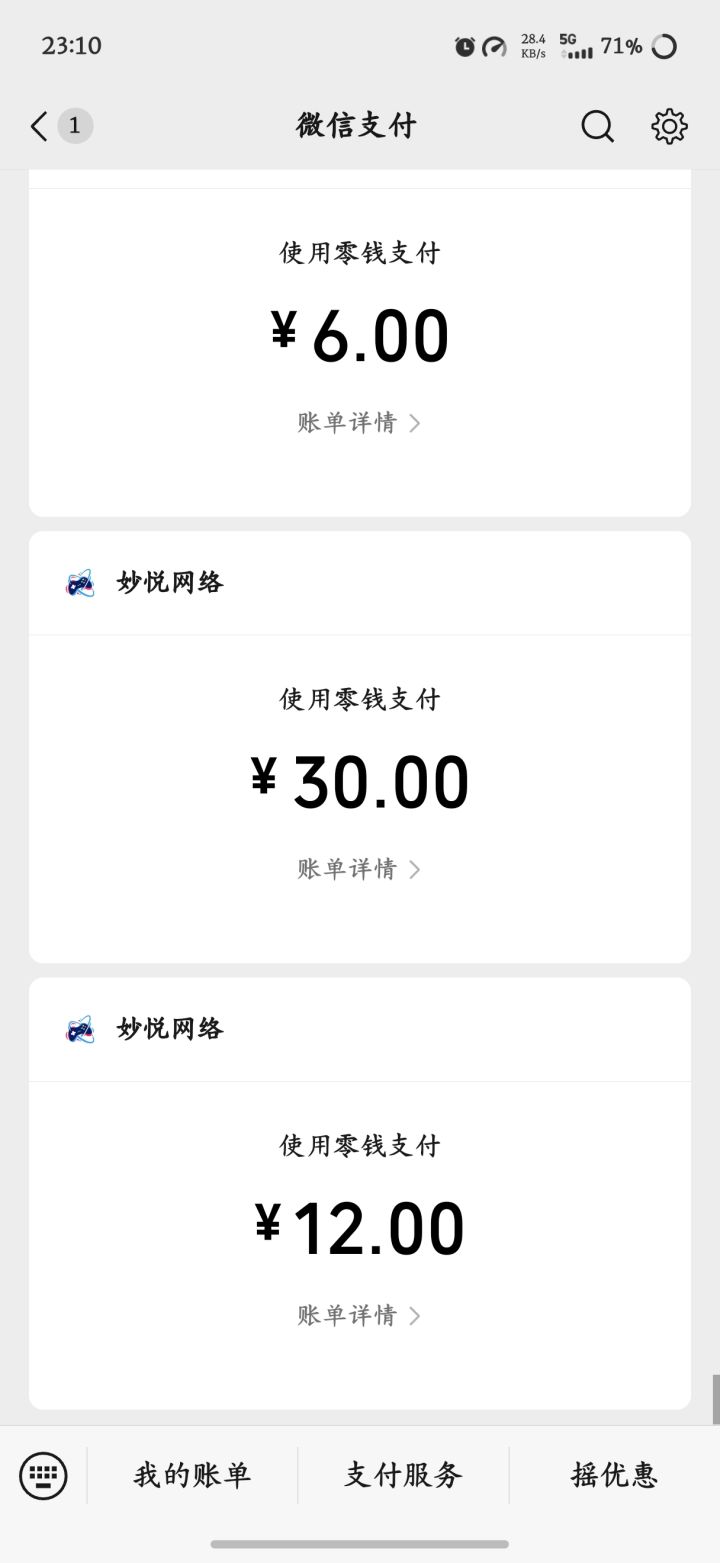The width and height of the screenshot is (720, 1563).
Task: Open 支付服务 menu
Action: coord(403,1475)
